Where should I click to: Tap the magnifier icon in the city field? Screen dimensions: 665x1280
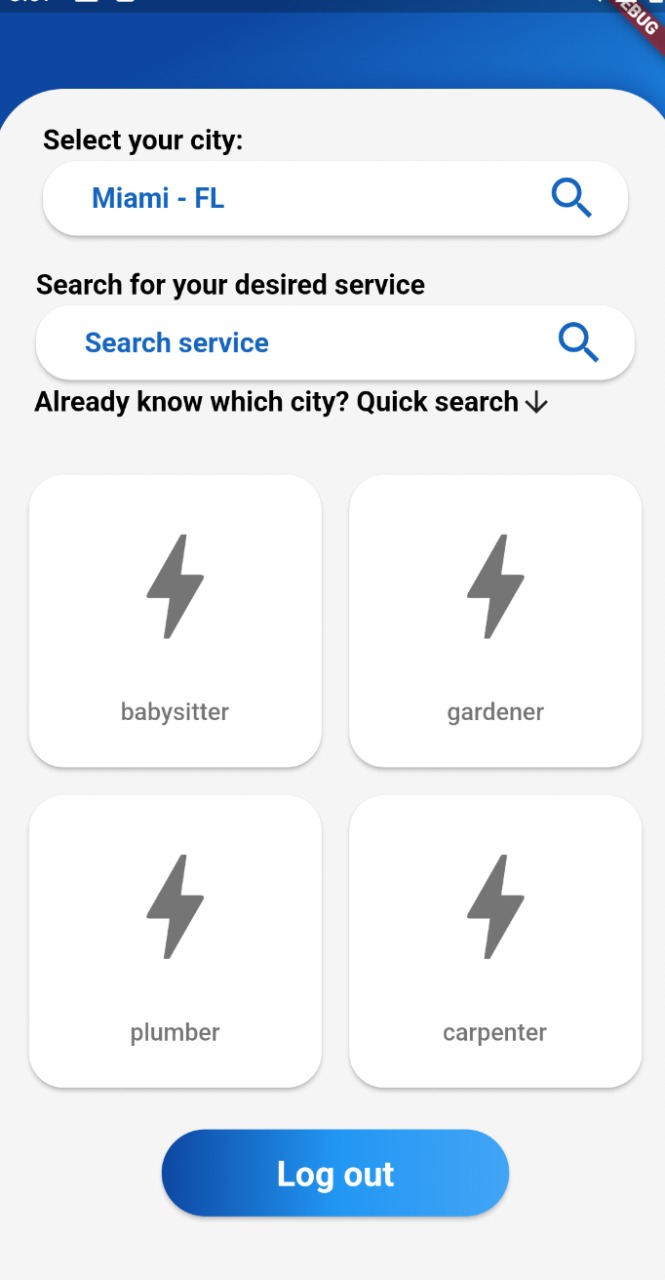pos(571,198)
